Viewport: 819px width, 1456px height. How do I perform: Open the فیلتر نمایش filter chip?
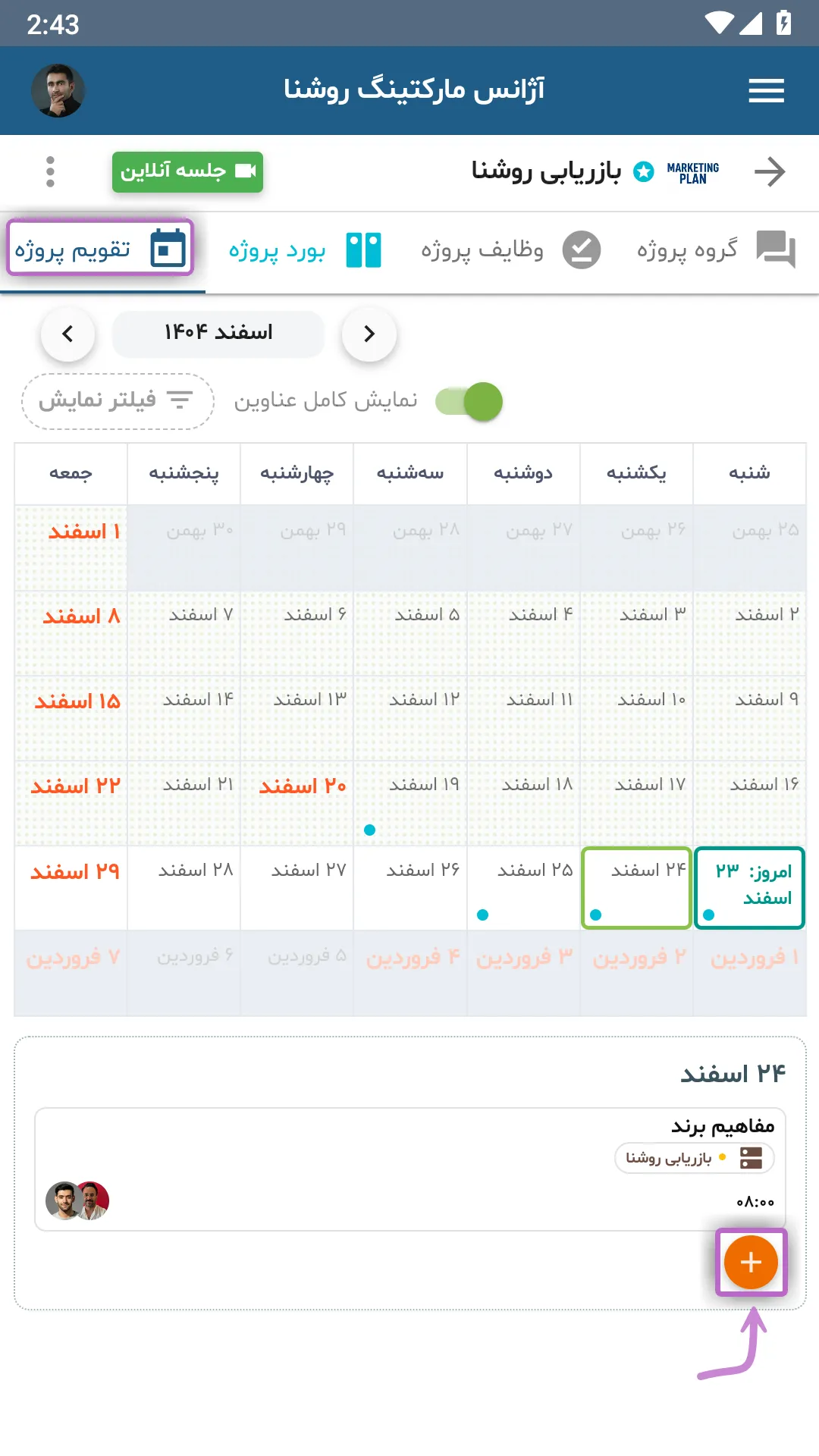(x=118, y=401)
